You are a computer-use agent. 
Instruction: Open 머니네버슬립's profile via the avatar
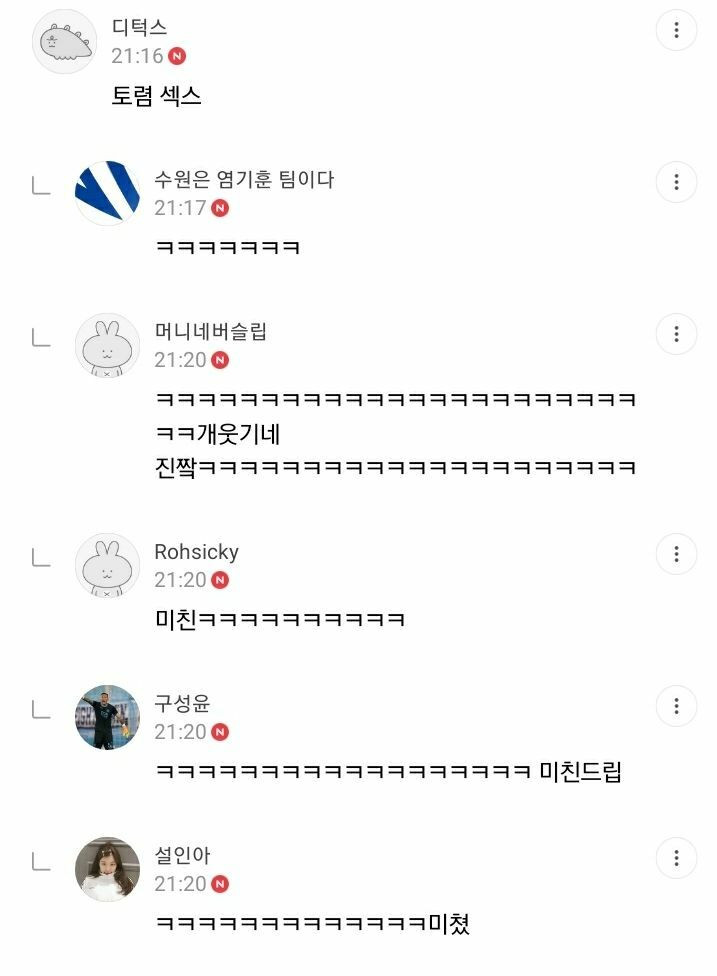[x=107, y=345]
